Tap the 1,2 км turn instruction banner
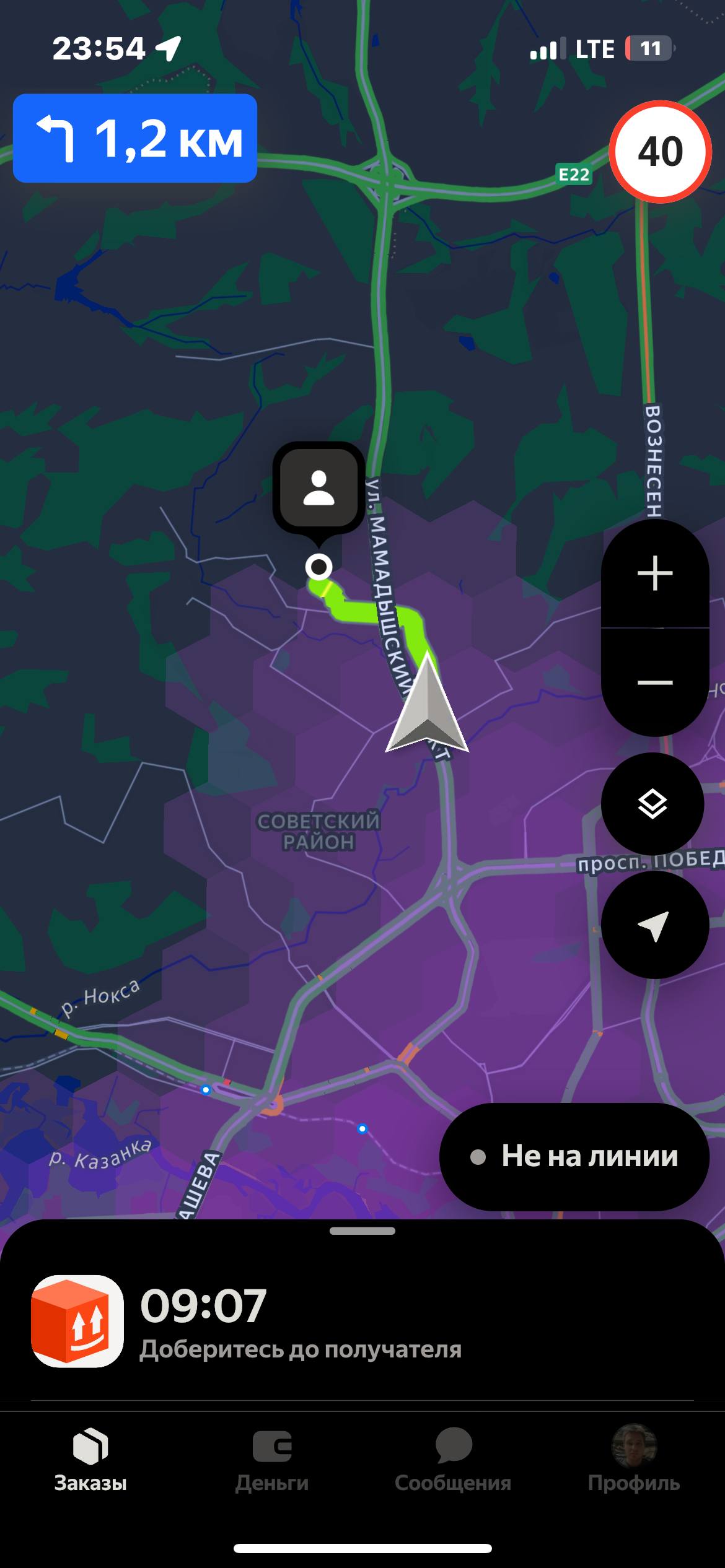725x1568 pixels. tap(135, 139)
